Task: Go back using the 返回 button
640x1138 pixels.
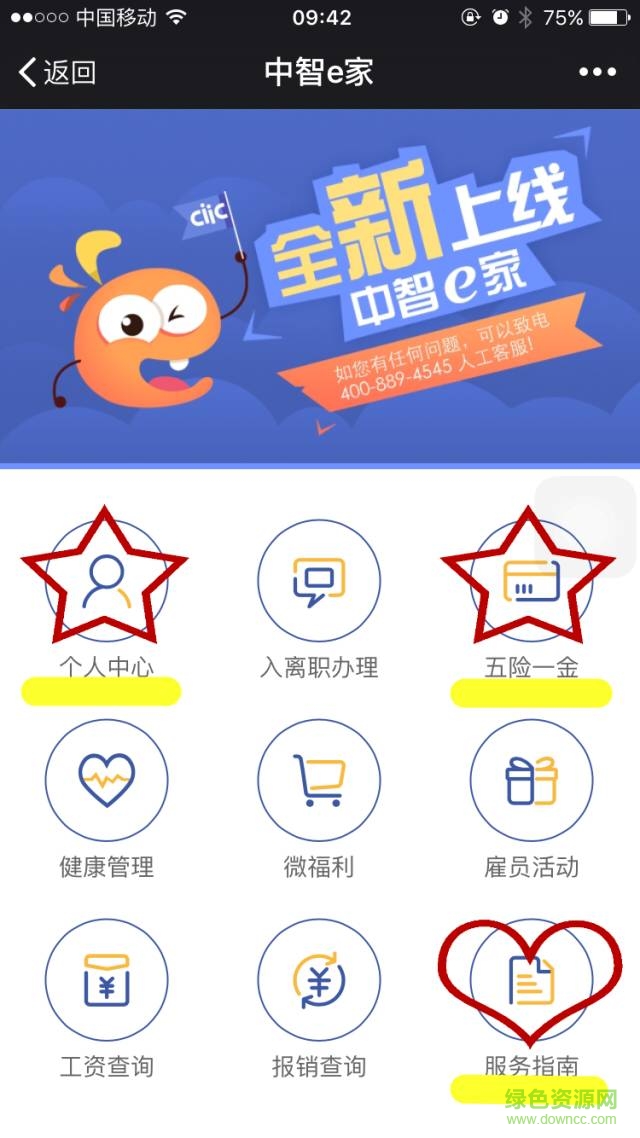Action: (57, 72)
